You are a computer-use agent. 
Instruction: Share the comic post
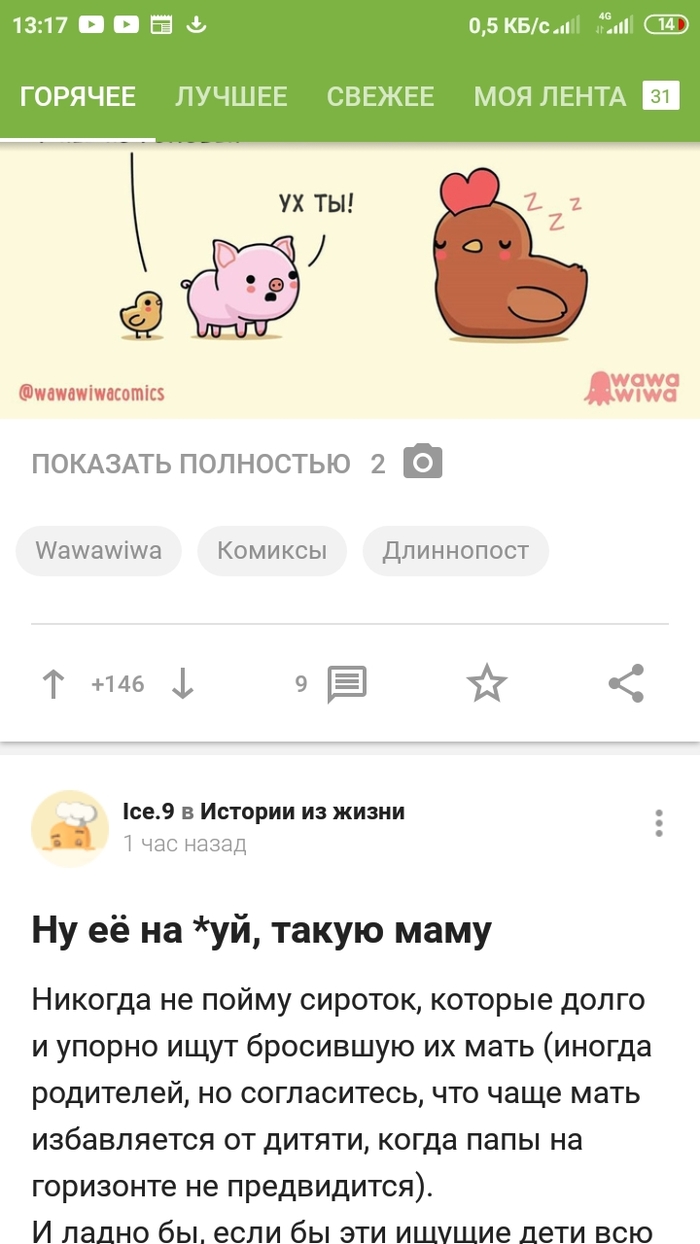(x=626, y=684)
